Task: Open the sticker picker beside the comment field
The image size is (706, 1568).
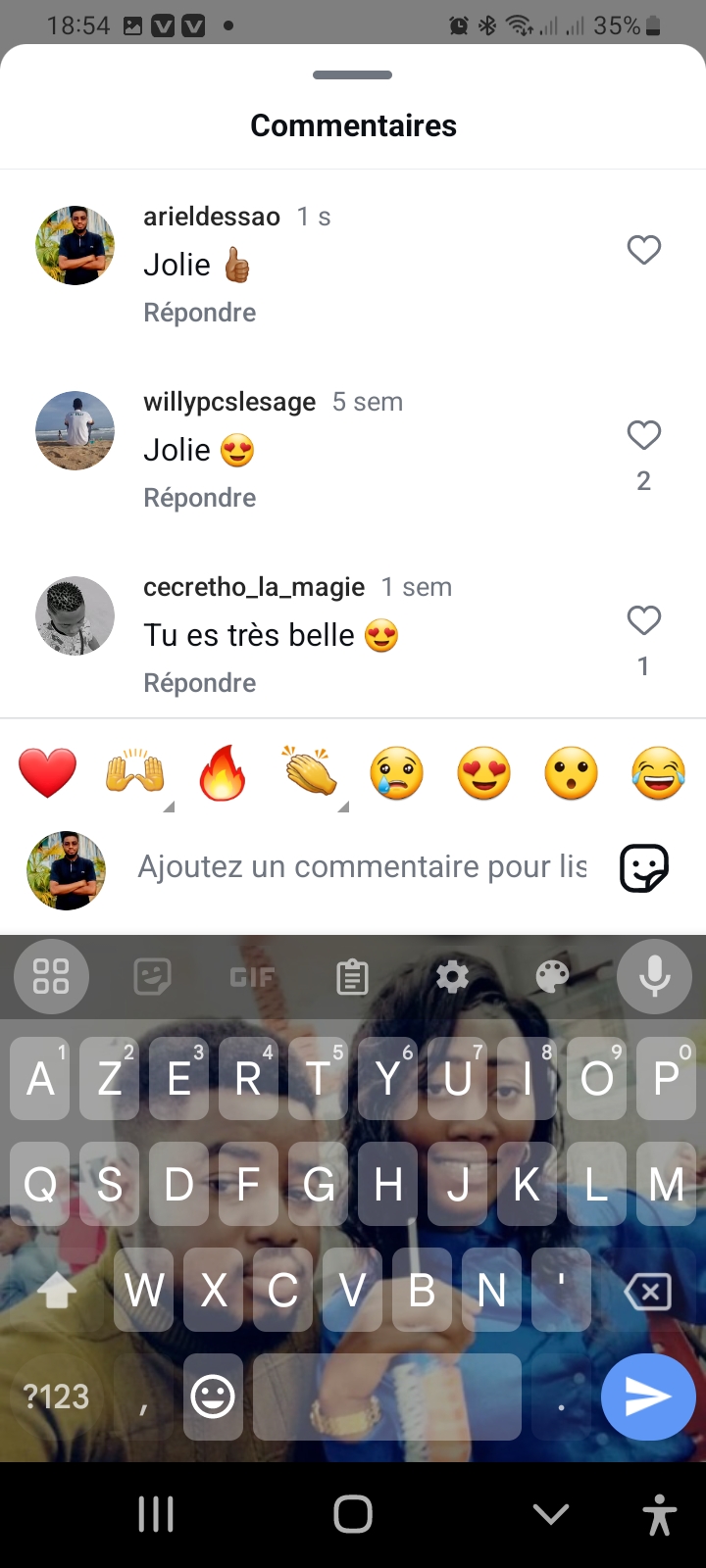Action: (644, 867)
